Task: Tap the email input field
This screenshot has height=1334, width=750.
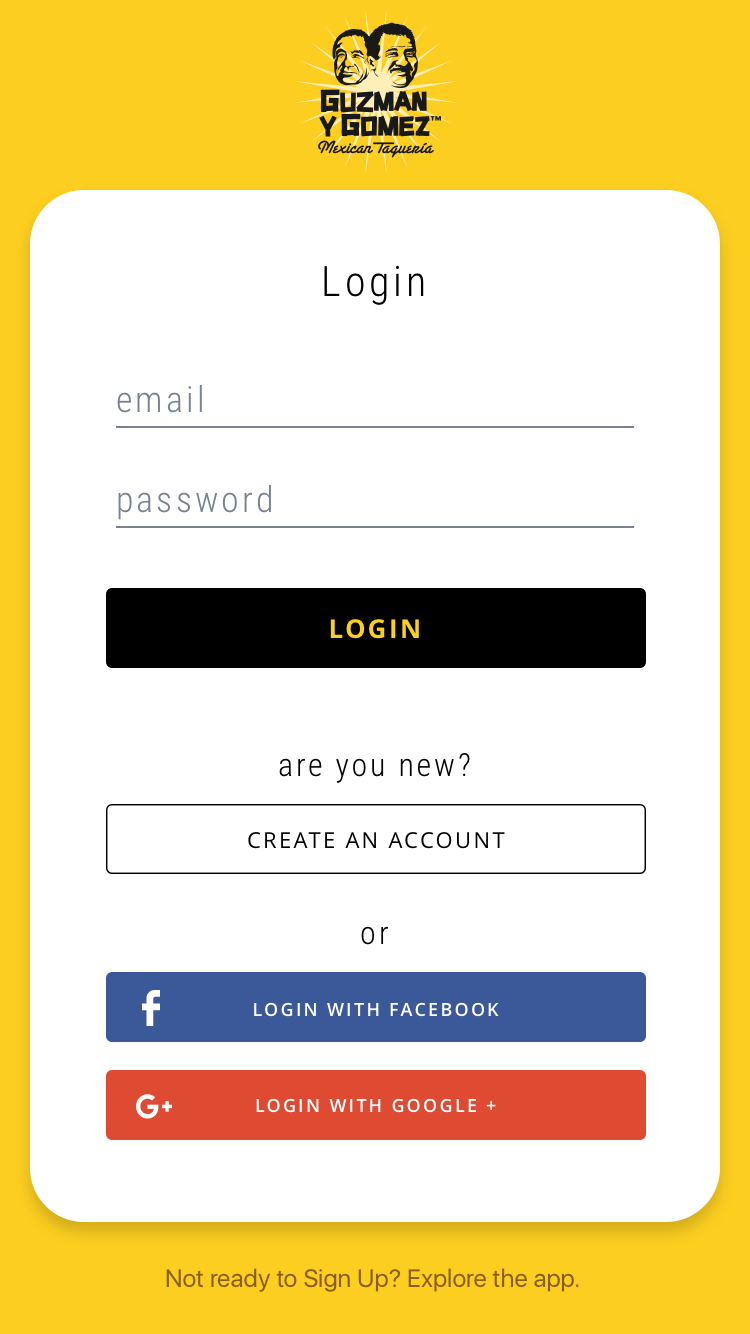Action: click(x=375, y=401)
